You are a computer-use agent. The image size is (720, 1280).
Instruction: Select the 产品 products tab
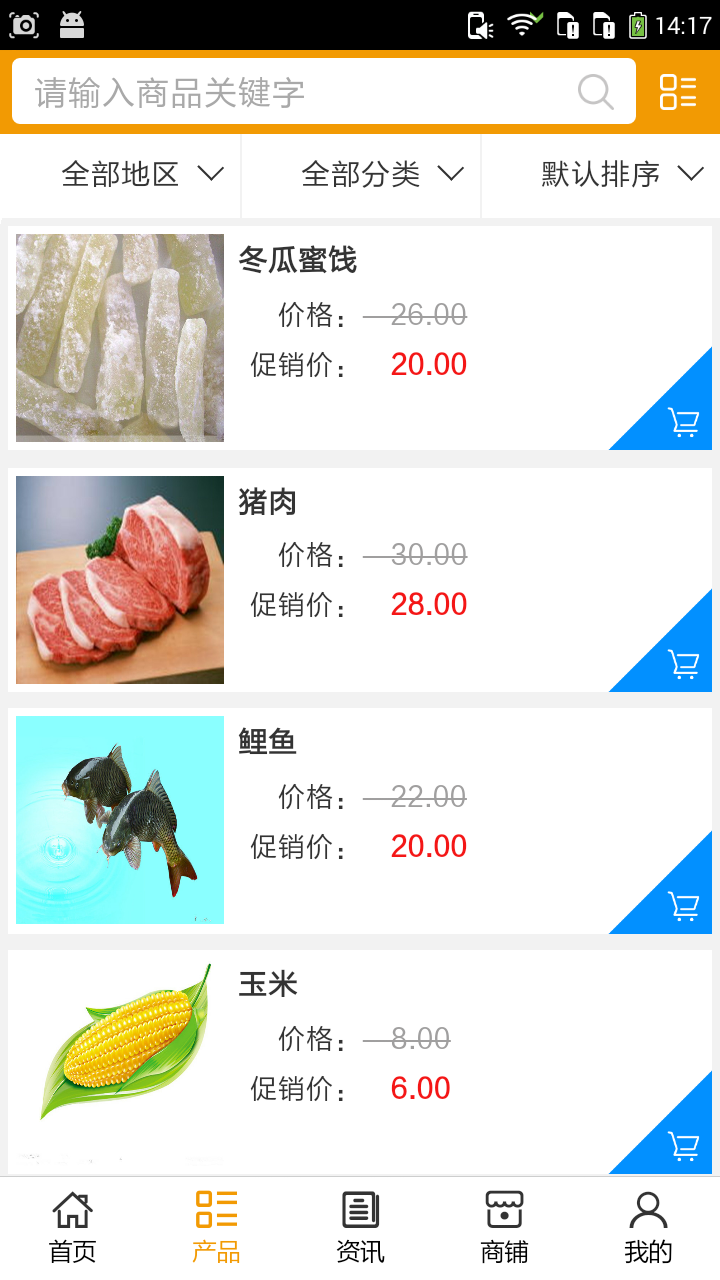pyautogui.click(x=216, y=1228)
